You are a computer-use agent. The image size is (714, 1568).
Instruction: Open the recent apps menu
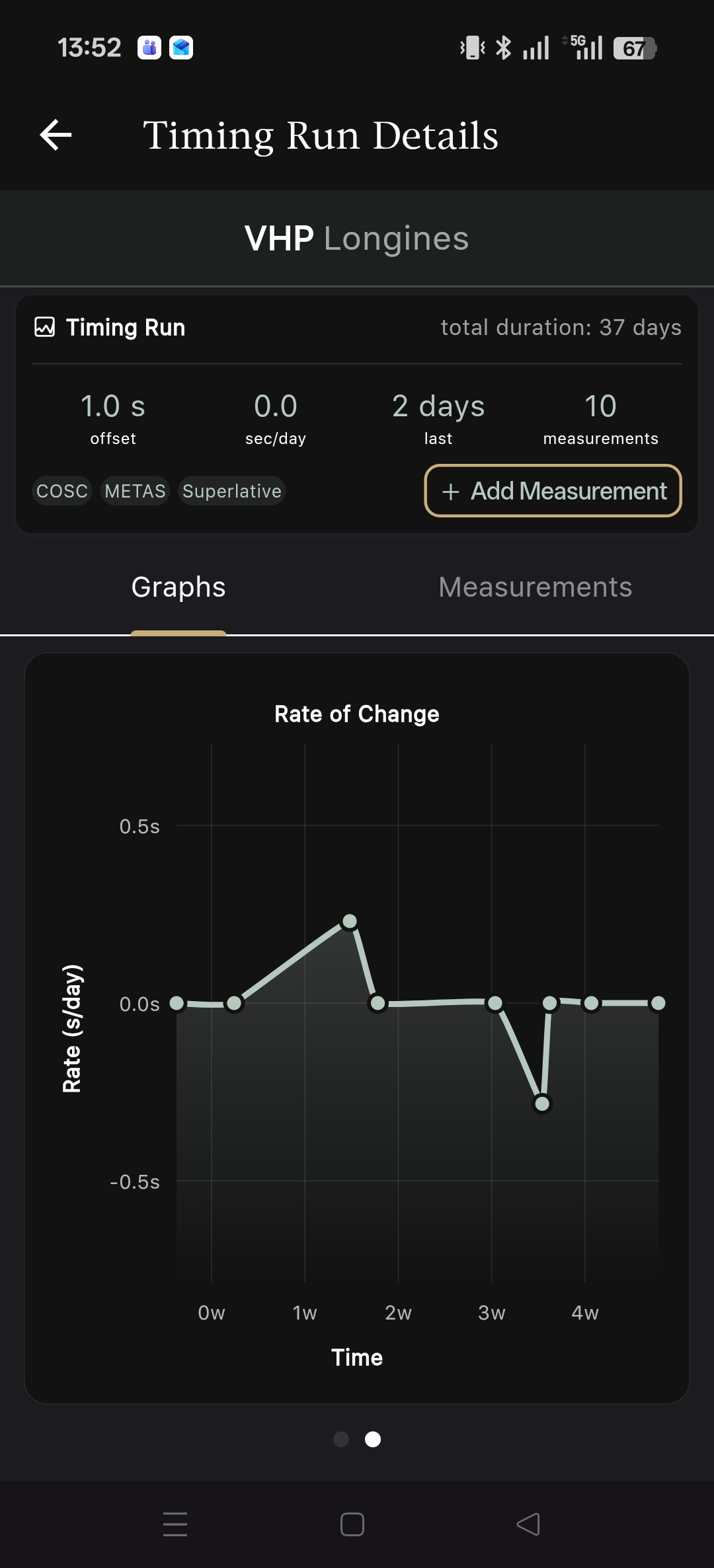[175, 1524]
